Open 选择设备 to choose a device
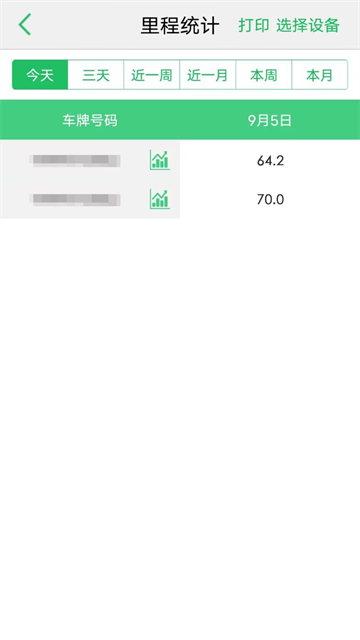This screenshot has height=640, width=360. (308, 25)
